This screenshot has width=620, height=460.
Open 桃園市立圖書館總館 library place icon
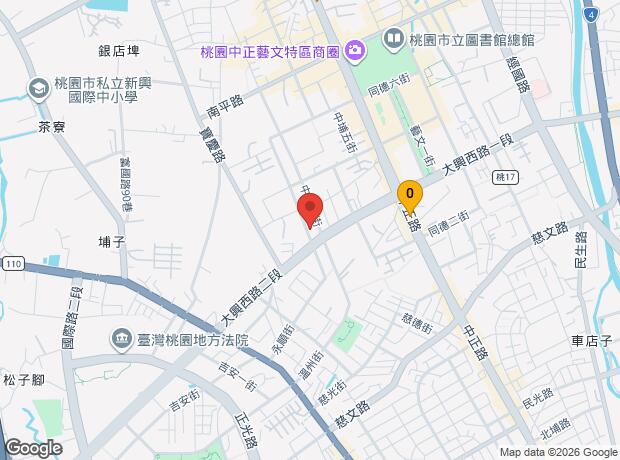pyautogui.click(x=394, y=40)
